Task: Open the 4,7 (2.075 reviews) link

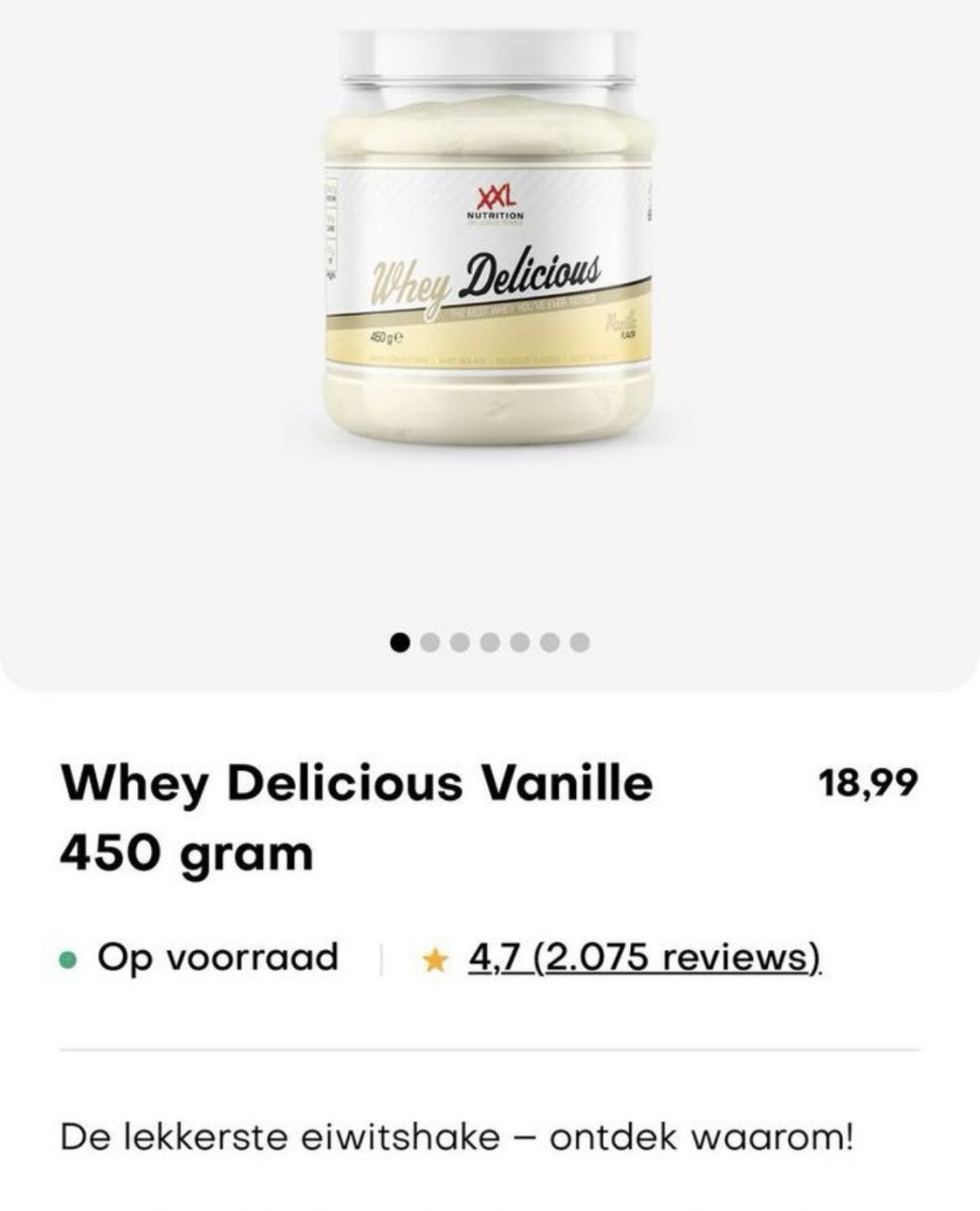Action: pos(644,957)
